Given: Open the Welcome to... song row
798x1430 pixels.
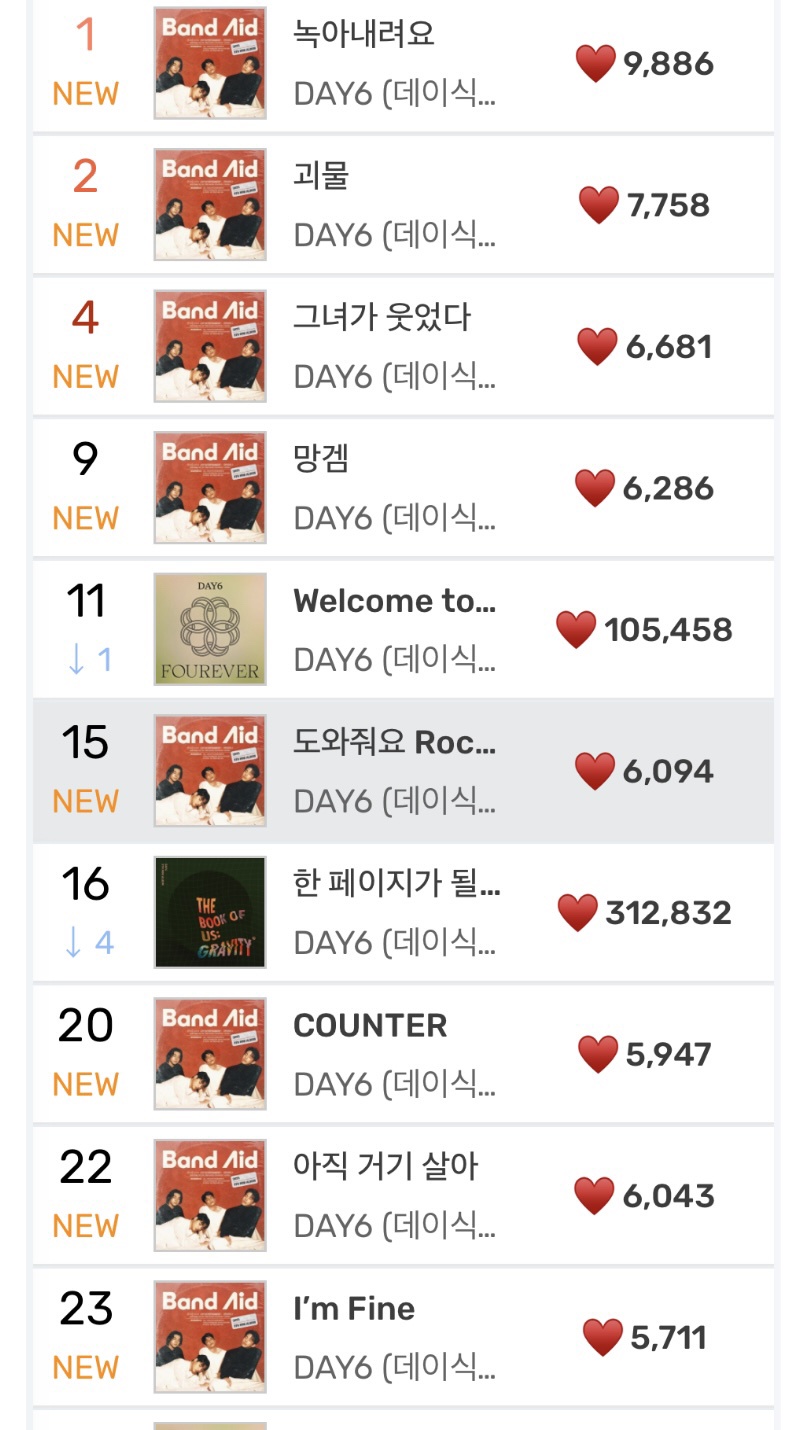Looking at the screenshot, I should click(x=394, y=601).
